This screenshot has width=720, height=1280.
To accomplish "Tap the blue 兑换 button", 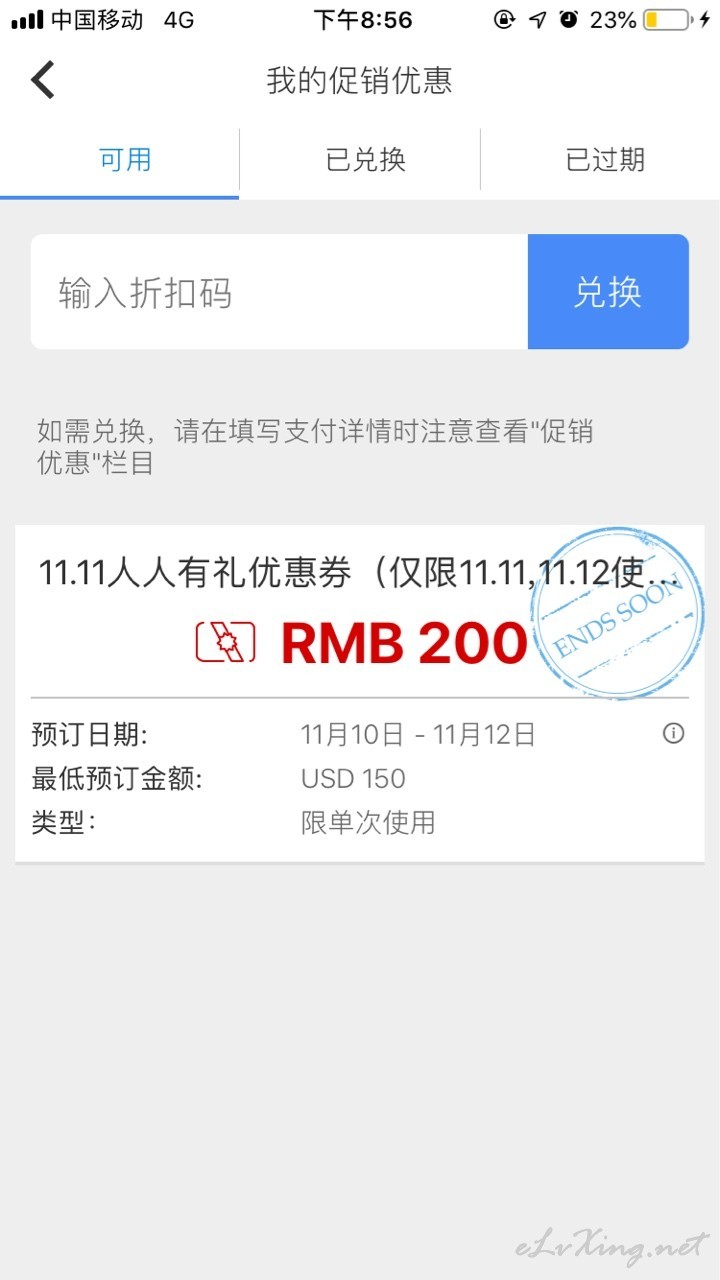I will pos(608,292).
